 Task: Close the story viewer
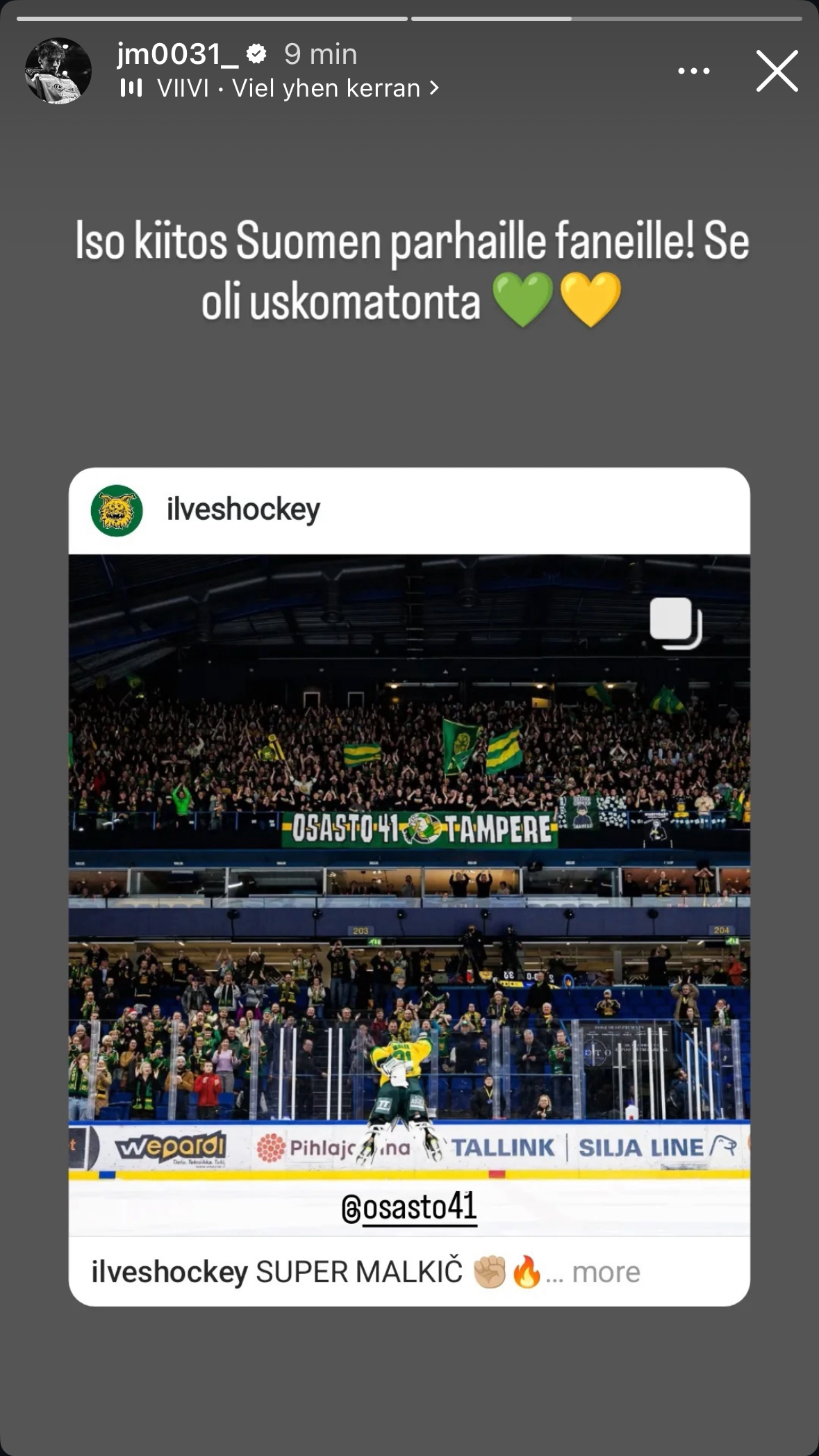point(777,71)
